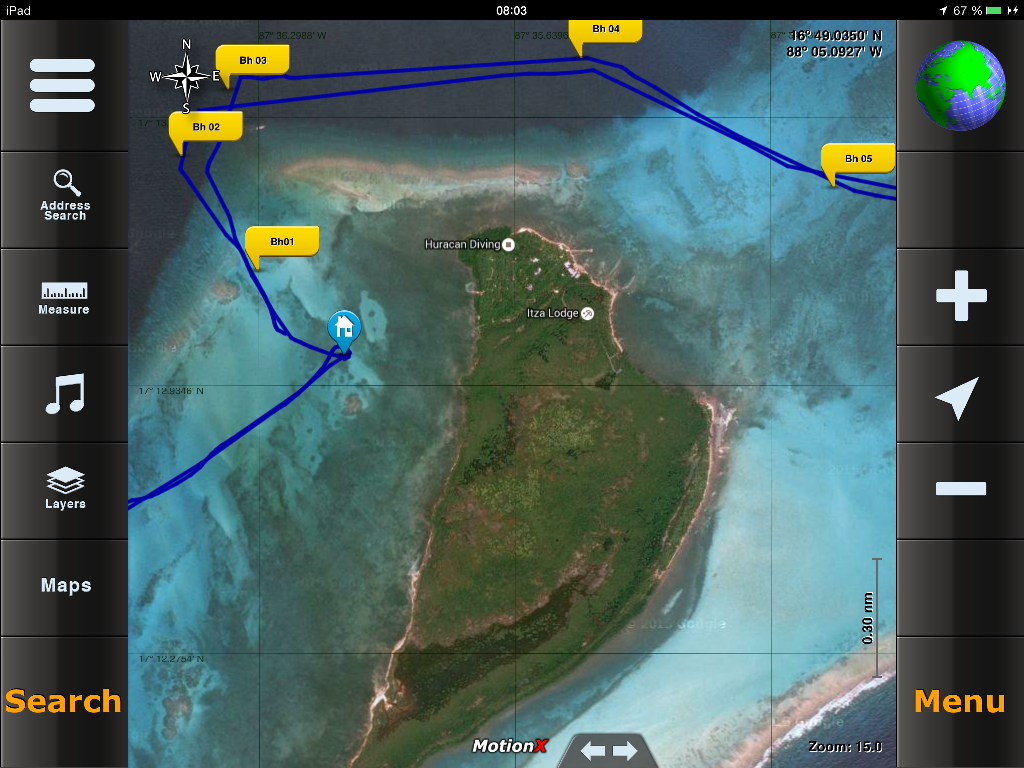Center map on current location arrow
The width and height of the screenshot is (1024, 768).
(958, 397)
